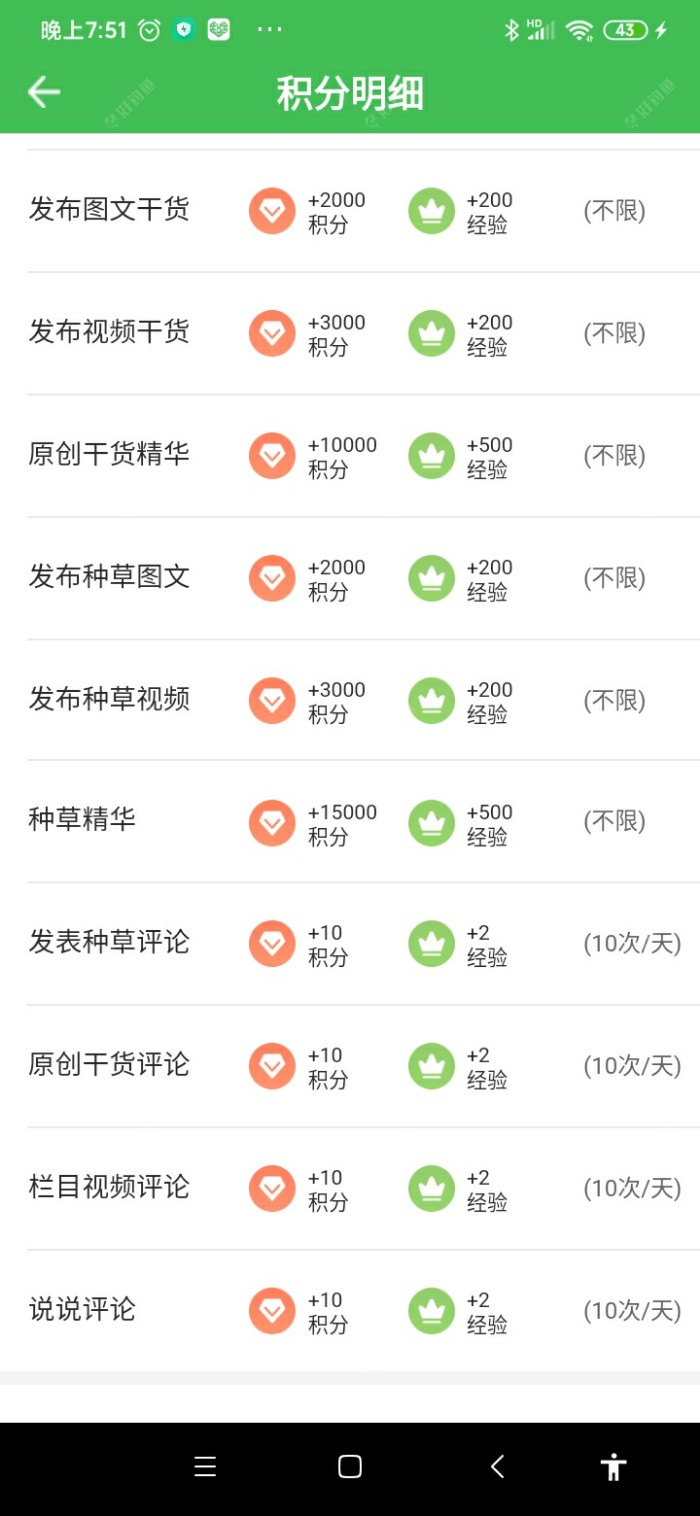Open recent apps from the navigation bar
Image resolution: width=700 pixels, height=1516 pixels.
tap(205, 1467)
